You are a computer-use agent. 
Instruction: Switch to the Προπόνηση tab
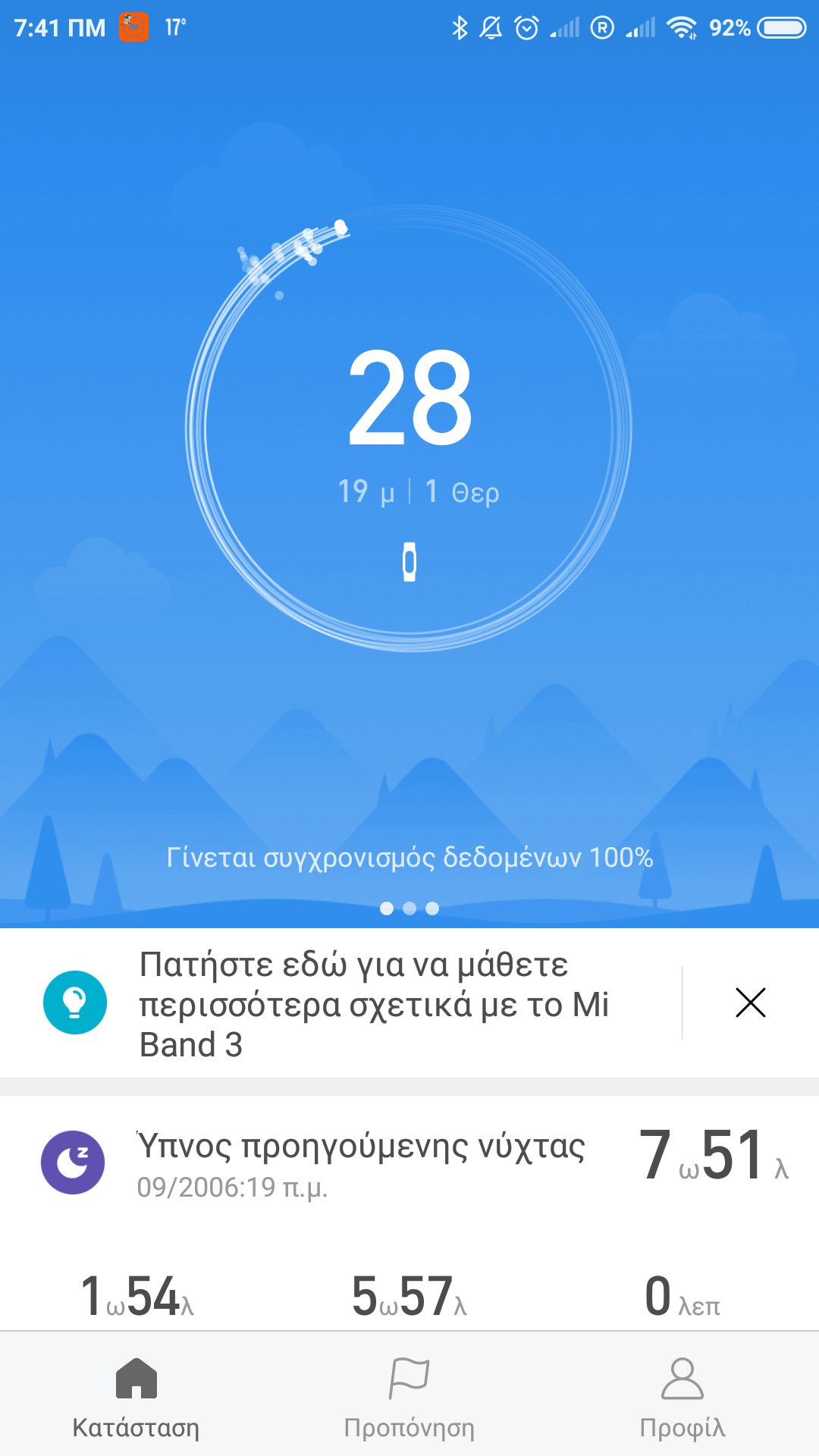[409, 1397]
